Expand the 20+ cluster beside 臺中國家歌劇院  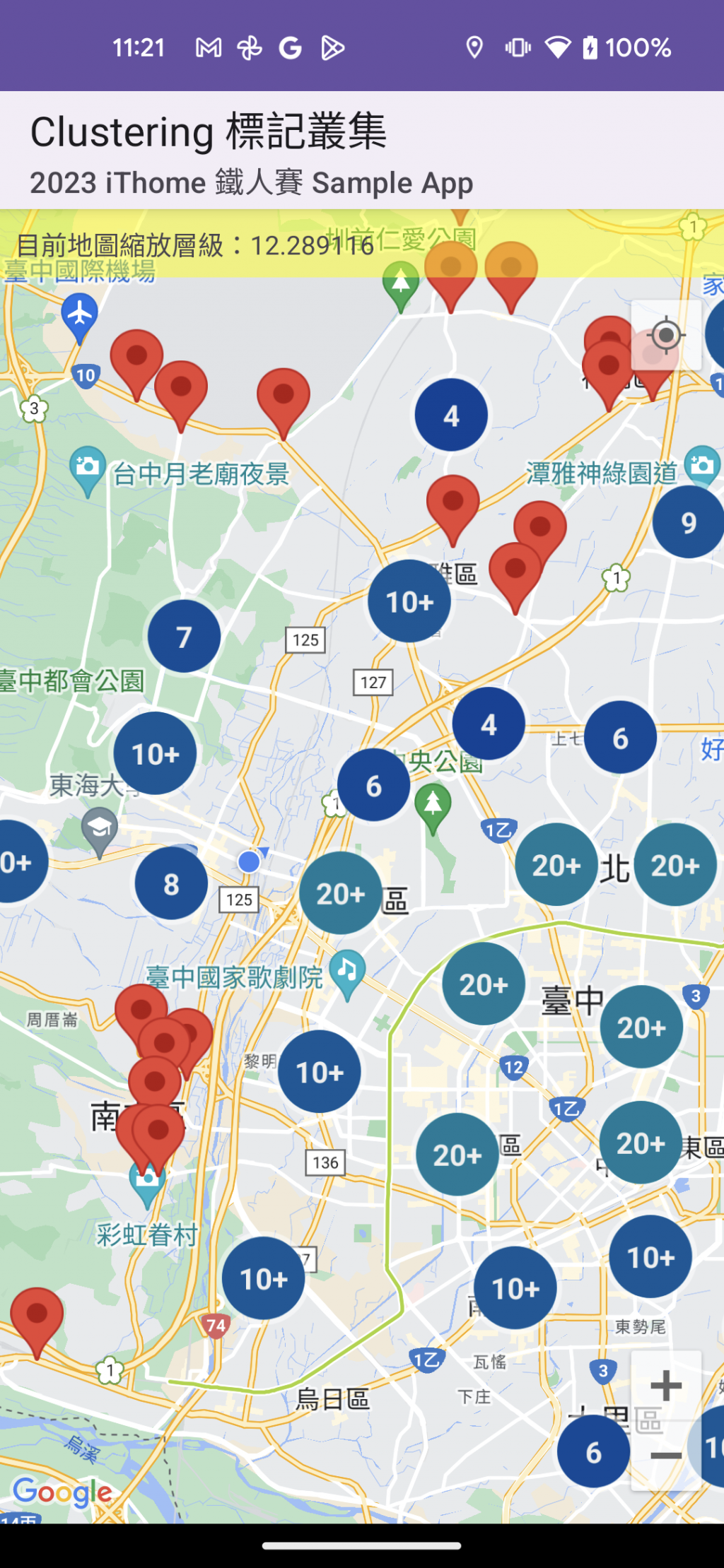click(340, 893)
